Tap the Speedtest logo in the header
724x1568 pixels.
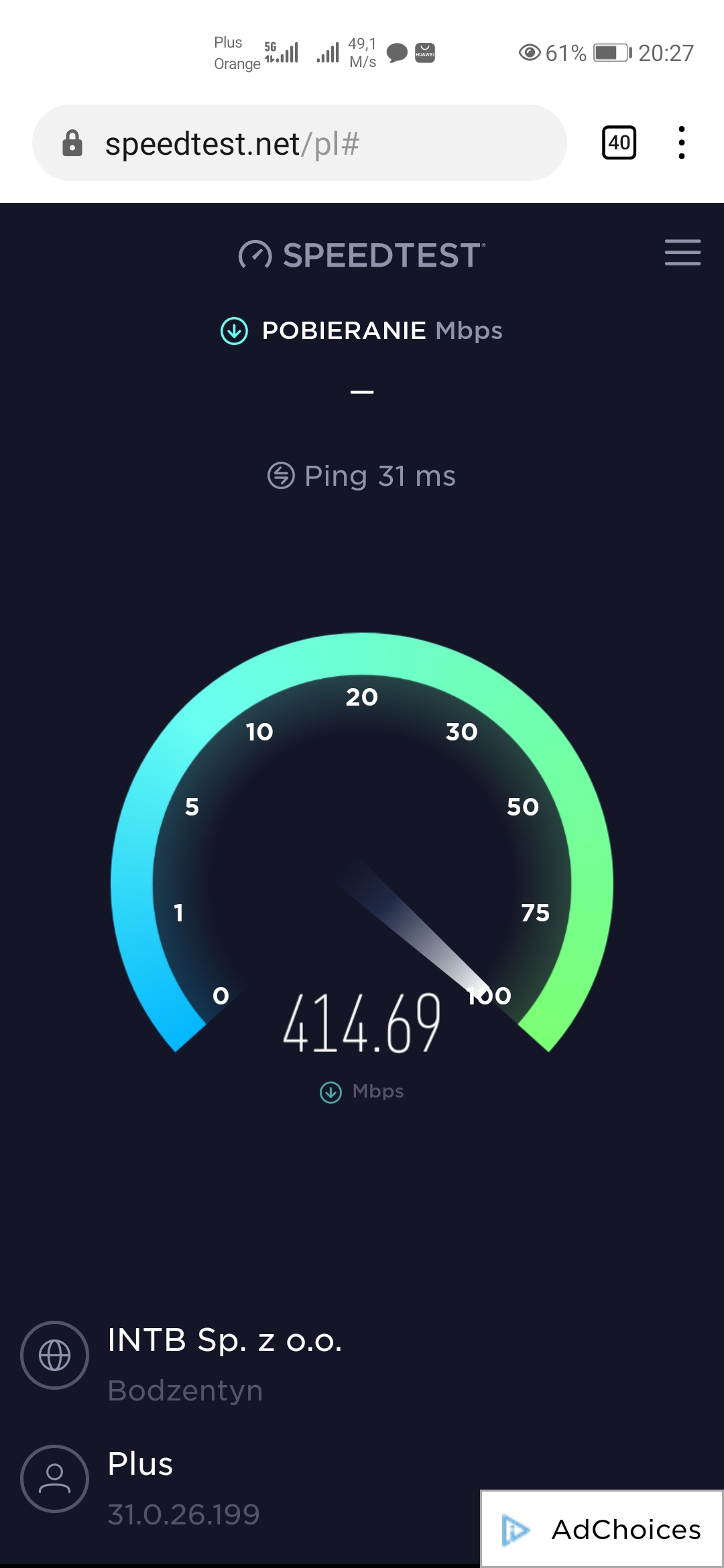click(x=362, y=255)
